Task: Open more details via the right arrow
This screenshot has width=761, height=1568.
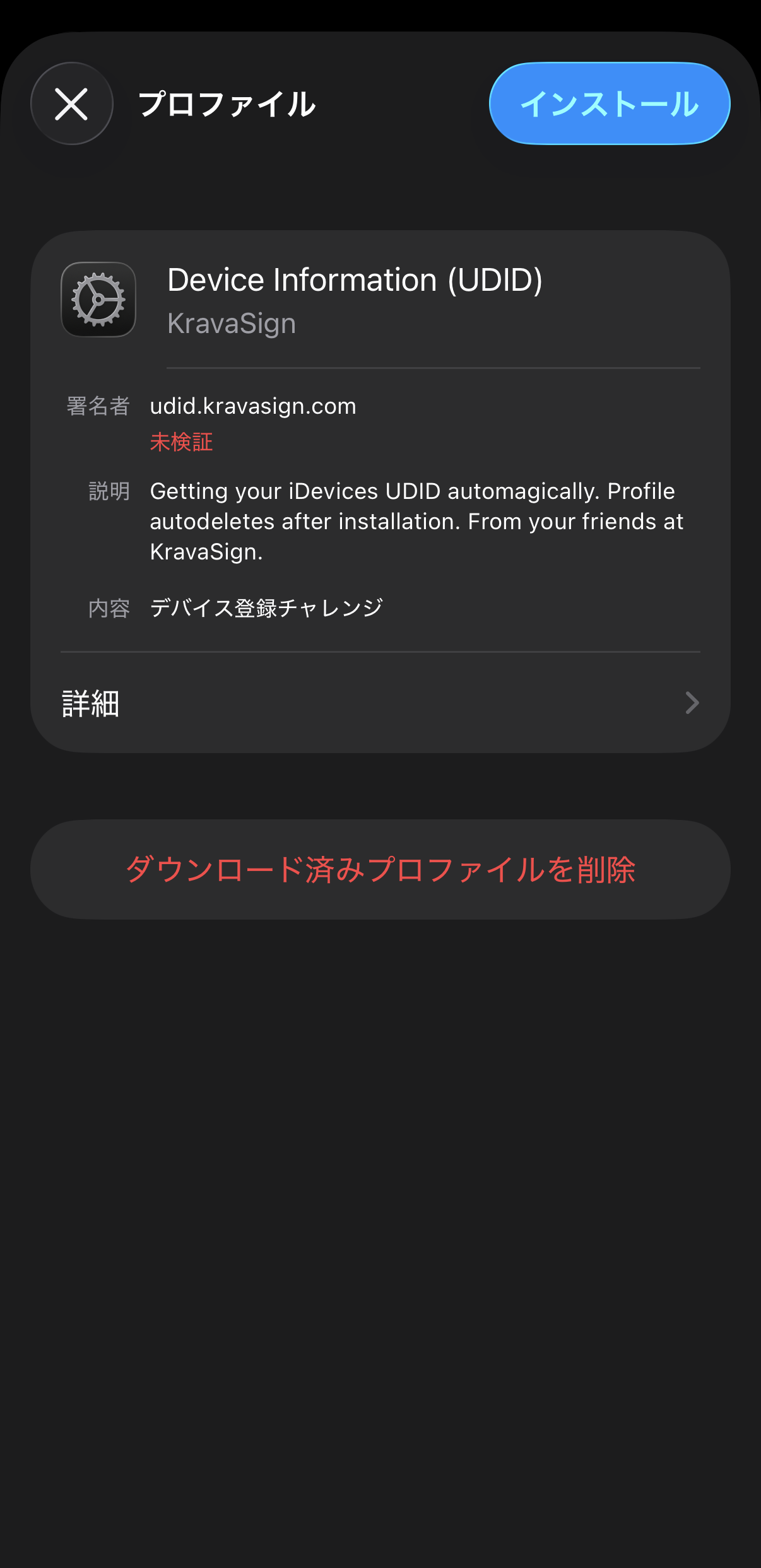Action: point(692,703)
